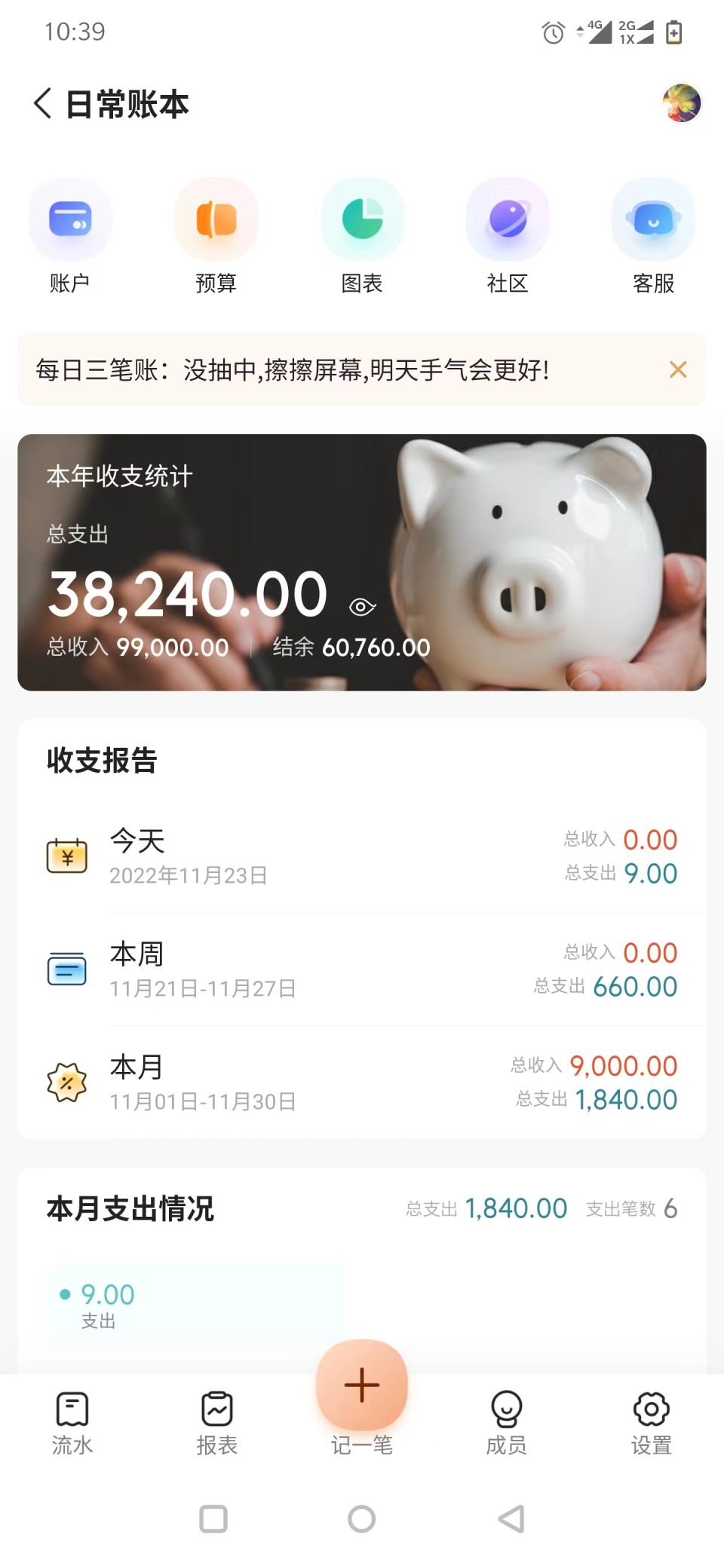Expand the 本周 weekly report row

pos(362,969)
